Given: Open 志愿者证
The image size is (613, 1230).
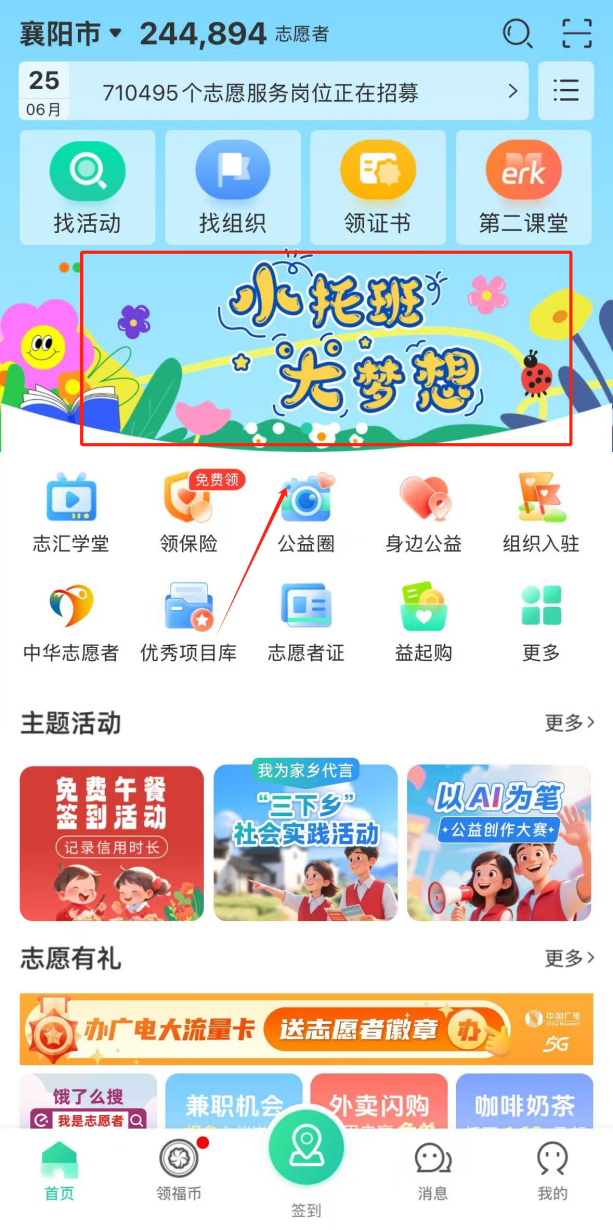Looking at the screenshot, I should (x=306, y=622).
